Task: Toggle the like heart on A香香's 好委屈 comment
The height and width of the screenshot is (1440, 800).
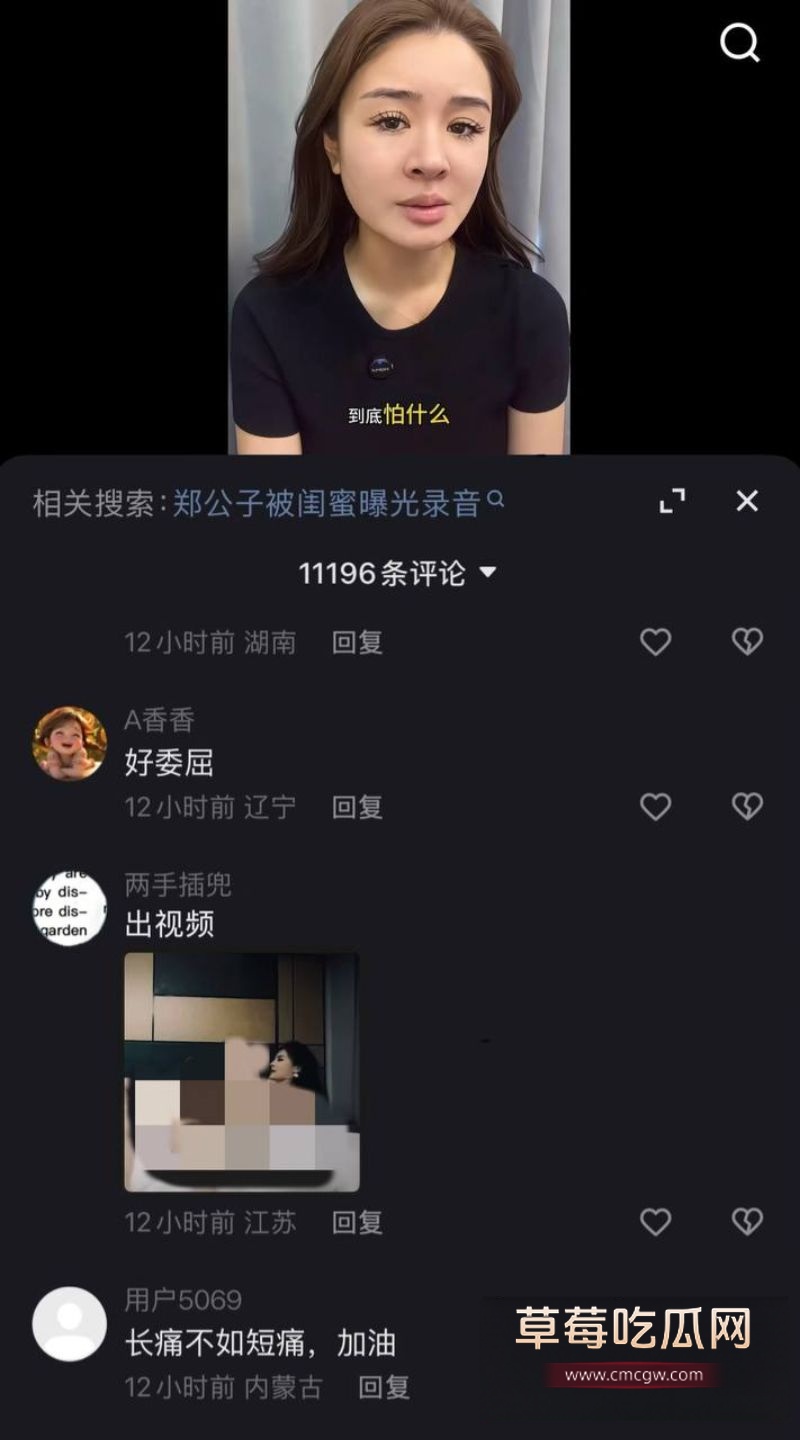Action: pos(658,806)
